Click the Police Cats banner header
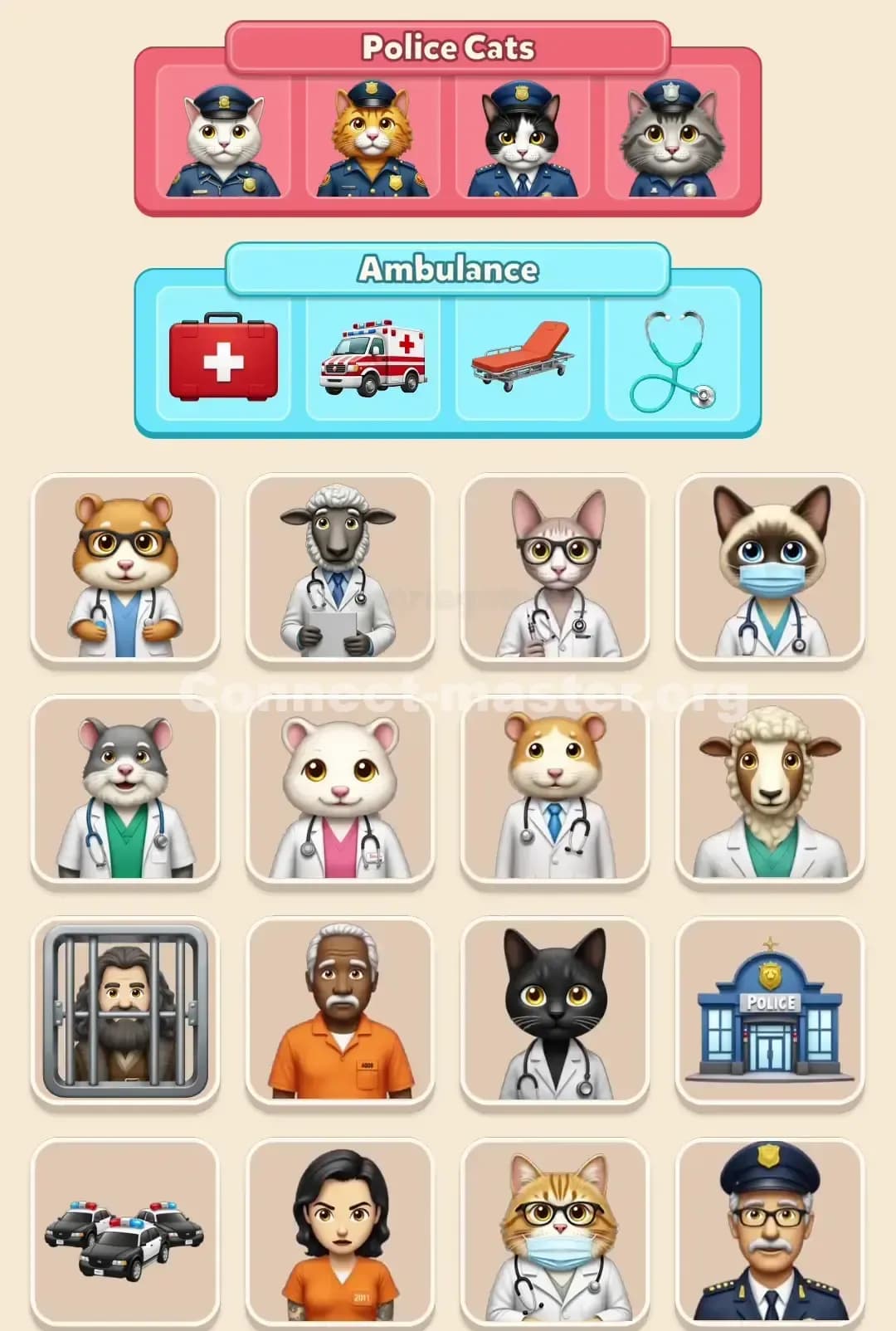Viewport: 896px width, 1331px height. pyautogui.click(x=446, y=48)
